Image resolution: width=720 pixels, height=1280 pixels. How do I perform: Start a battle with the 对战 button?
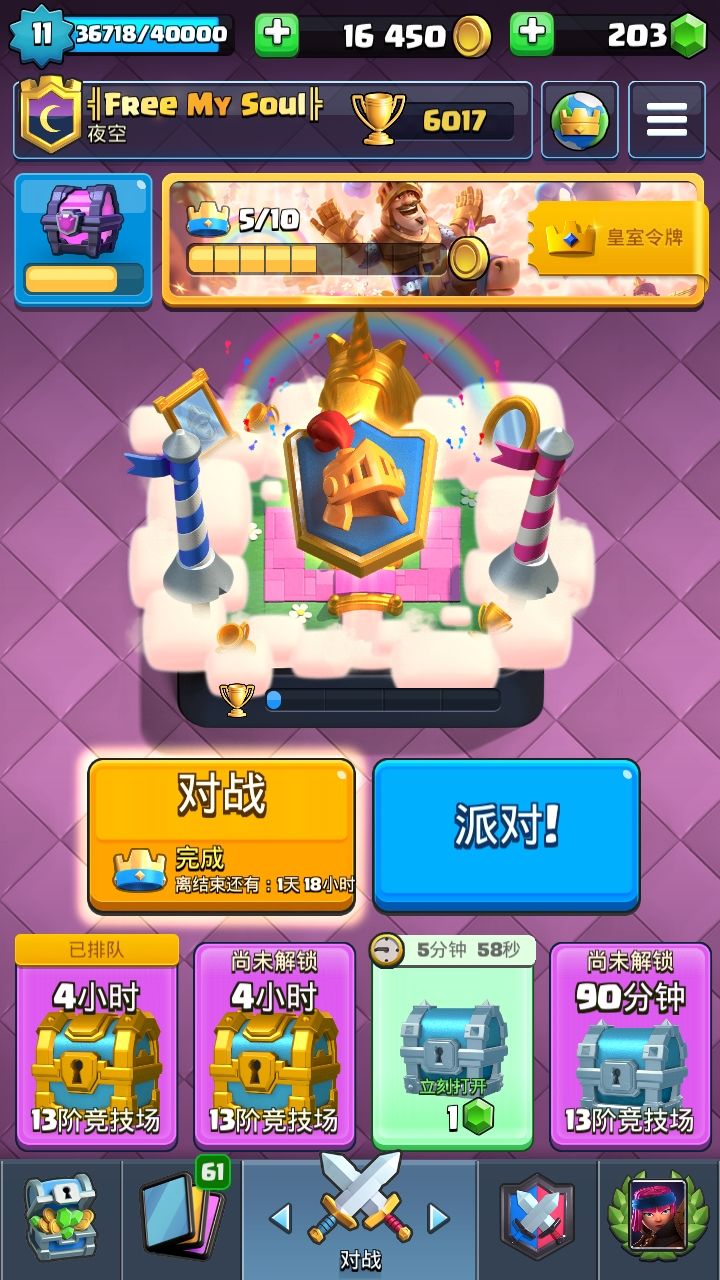[222, 835]
